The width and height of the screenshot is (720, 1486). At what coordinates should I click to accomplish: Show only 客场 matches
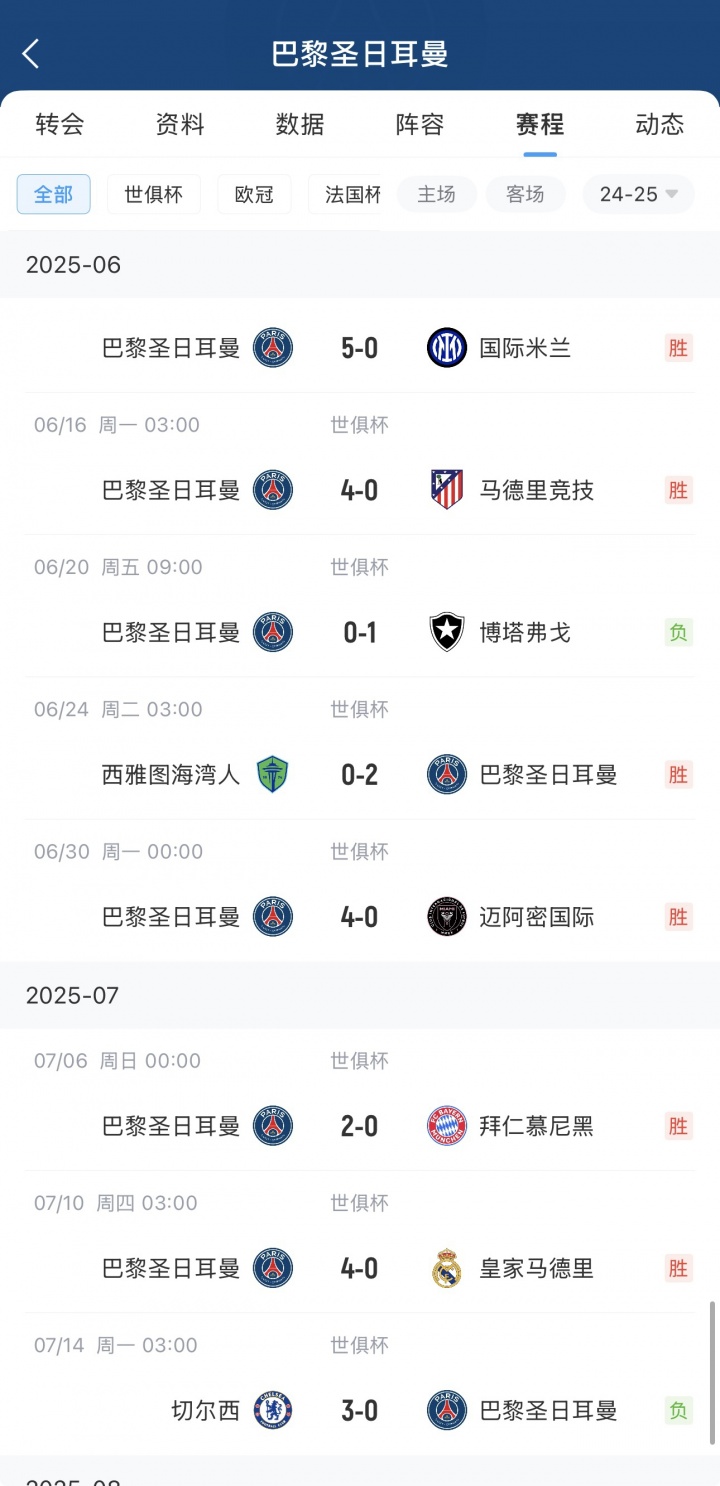click(525, 194)
